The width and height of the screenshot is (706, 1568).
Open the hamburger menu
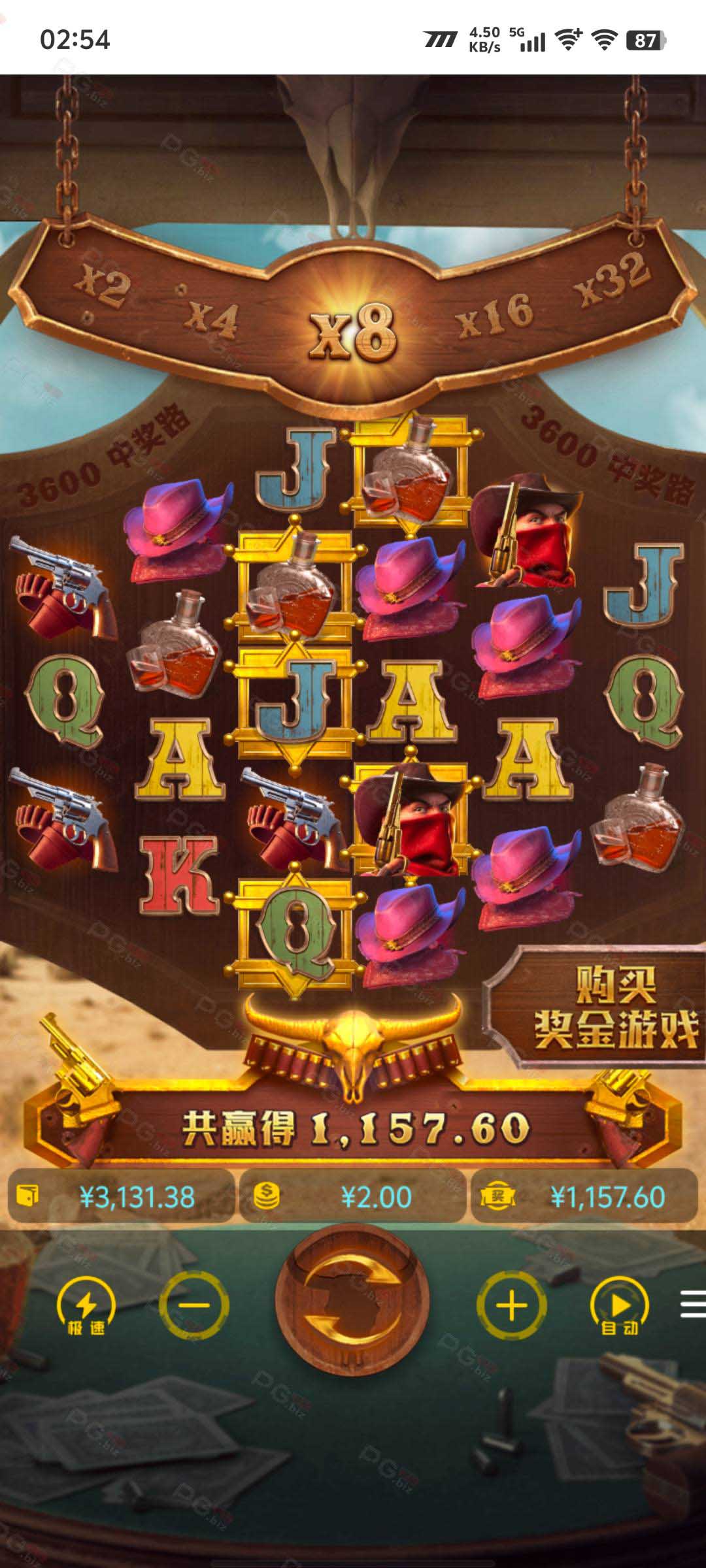click(693, 1304)
